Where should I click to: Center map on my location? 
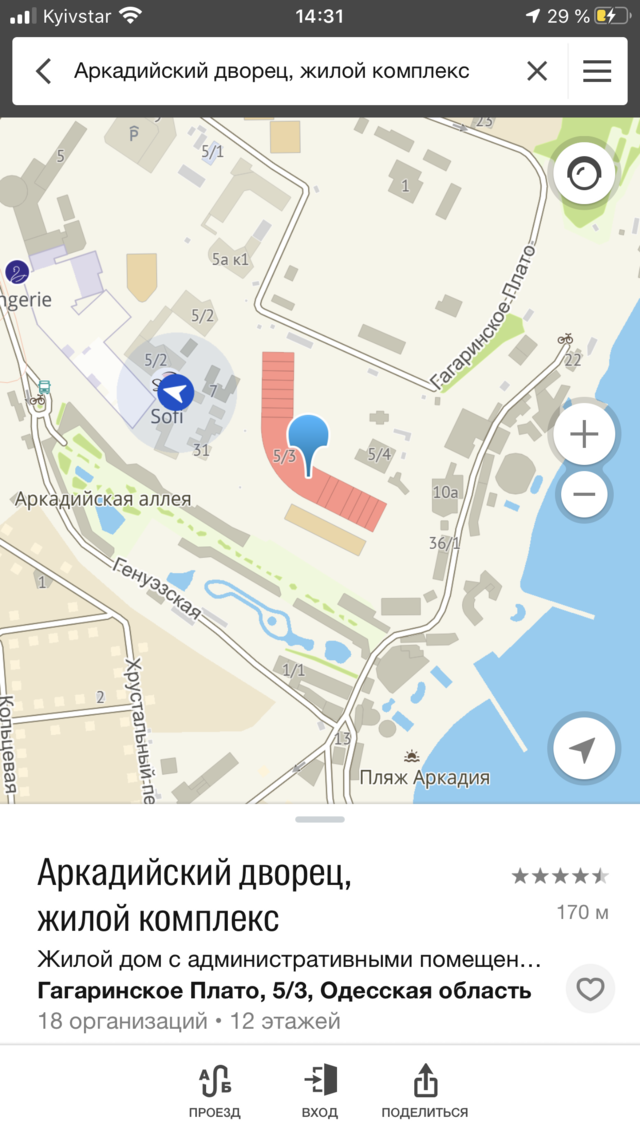pyautogui.click(x=583, y=749)
